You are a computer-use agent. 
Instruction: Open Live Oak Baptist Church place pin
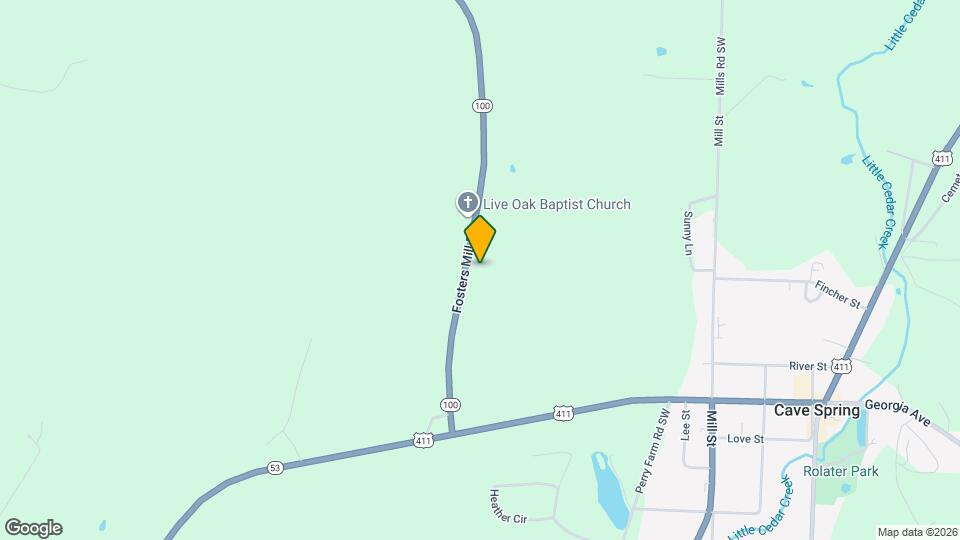click(x=467, y=203)
